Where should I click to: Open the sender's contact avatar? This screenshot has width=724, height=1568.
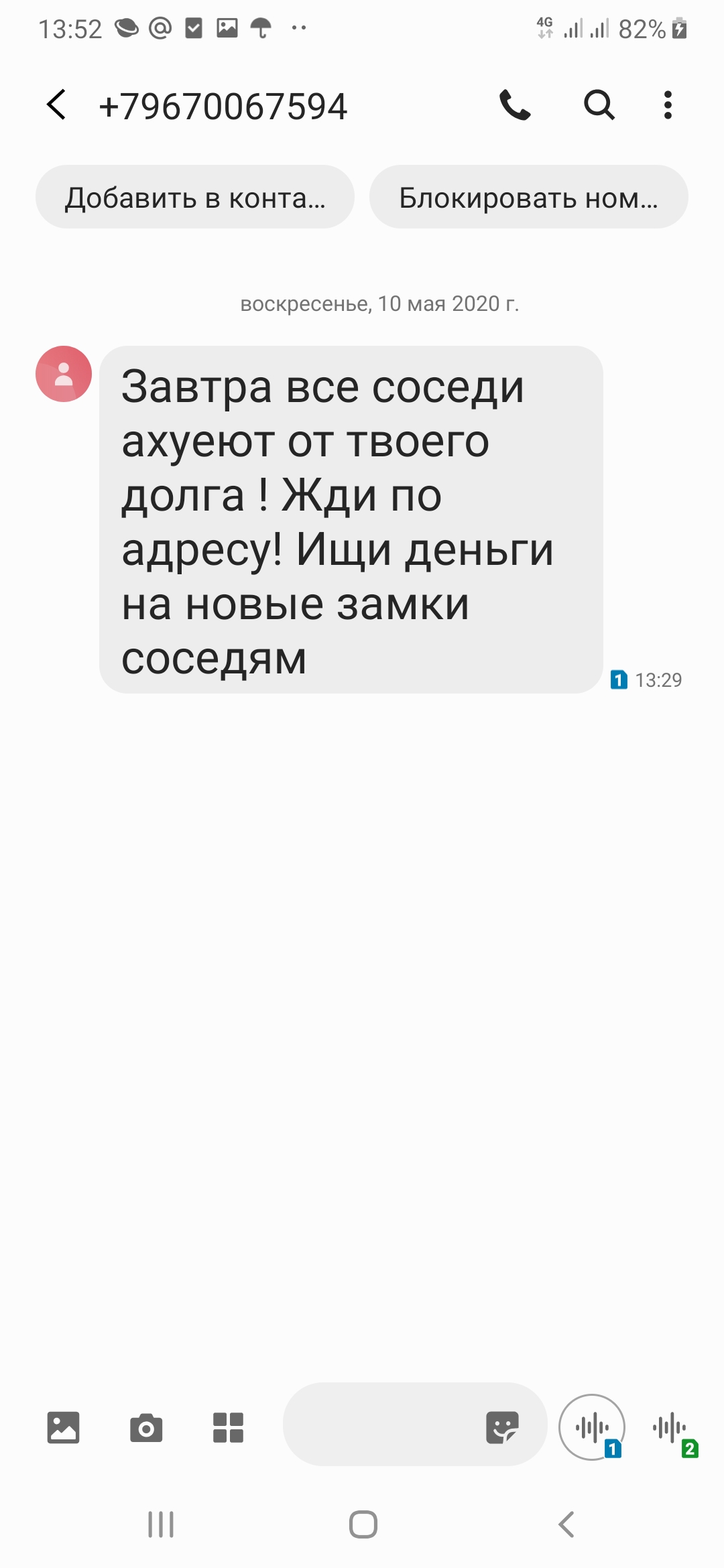[64, 374]
